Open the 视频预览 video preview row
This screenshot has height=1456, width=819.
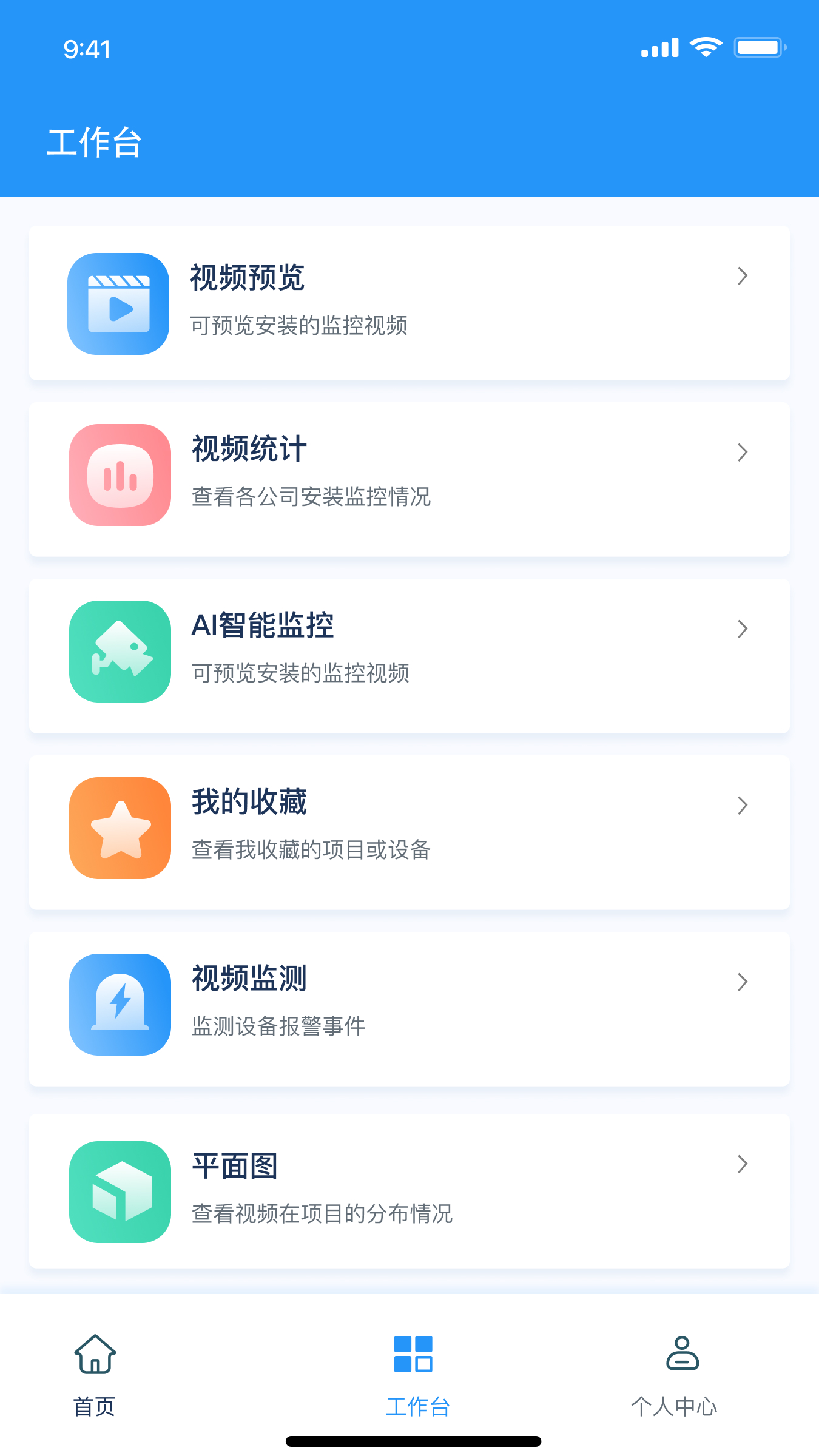click(x=409, y=303)
